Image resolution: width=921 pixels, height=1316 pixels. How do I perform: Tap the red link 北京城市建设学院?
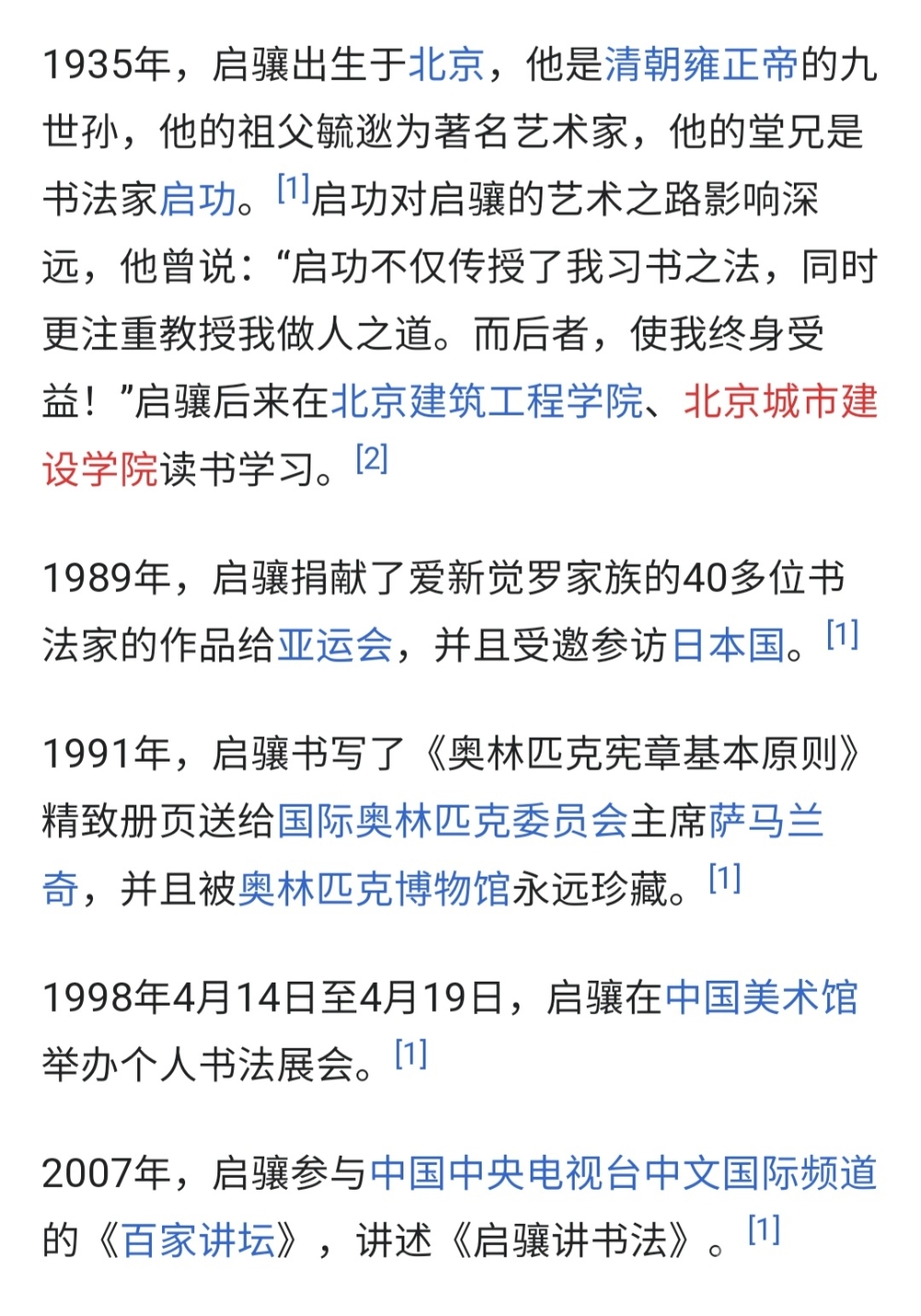[x=779, y=402]
